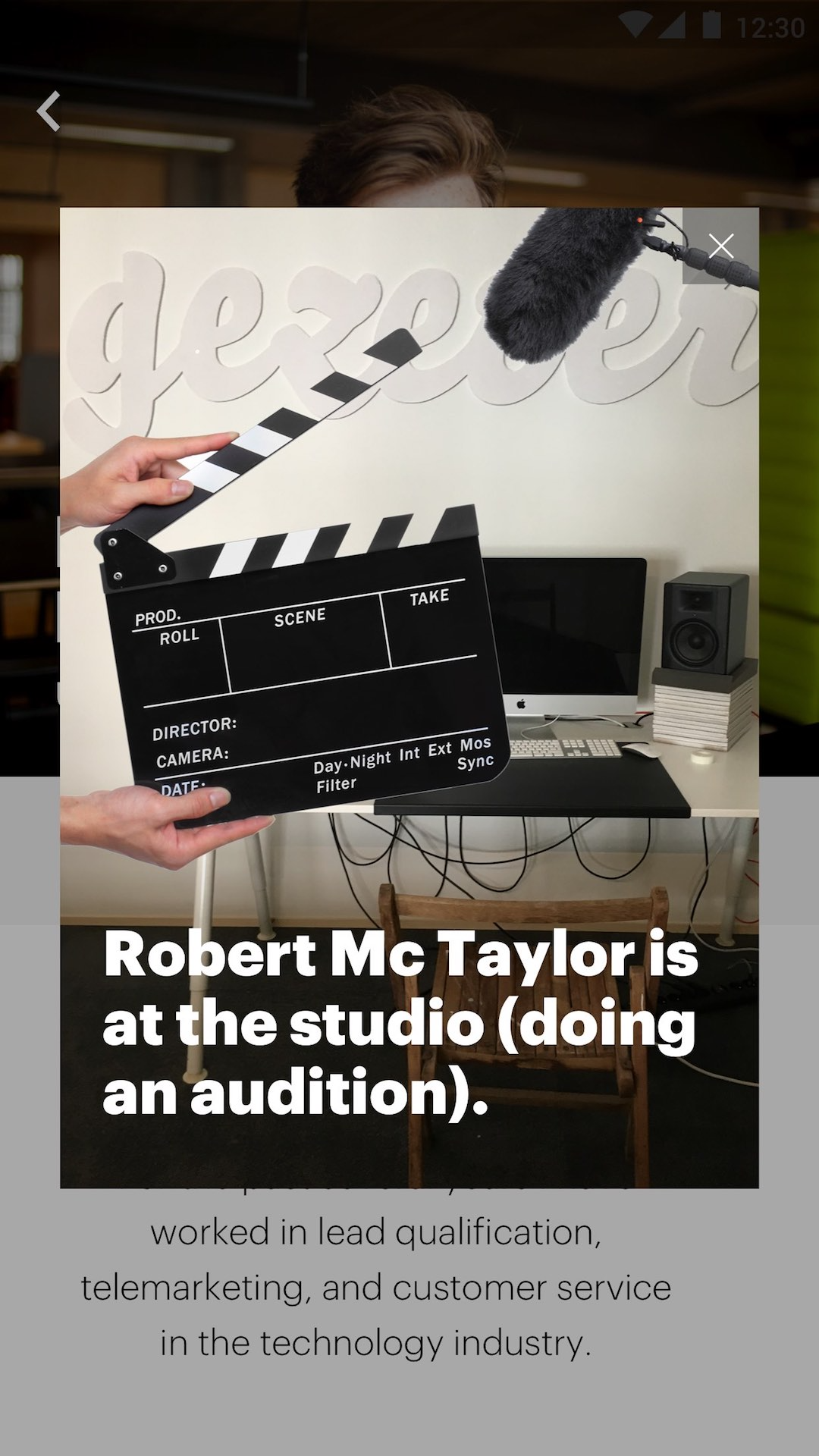Viewport: 819px width, 1456px height.
Task: Go back with the top-left arrow
Action: (49, 111)
